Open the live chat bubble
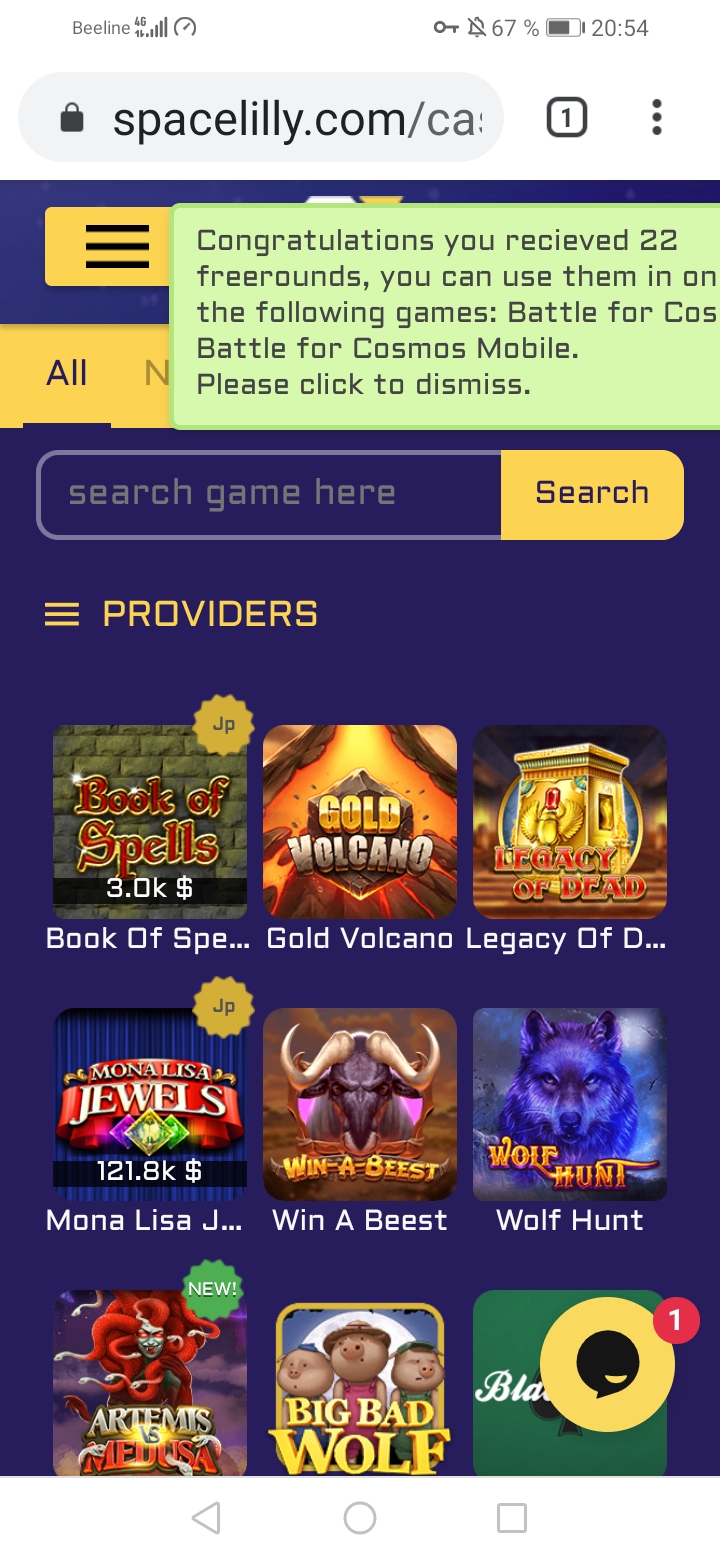The height and width of the screenshot is (1560, 720). pyautogui.click(x=607, y=1364)
